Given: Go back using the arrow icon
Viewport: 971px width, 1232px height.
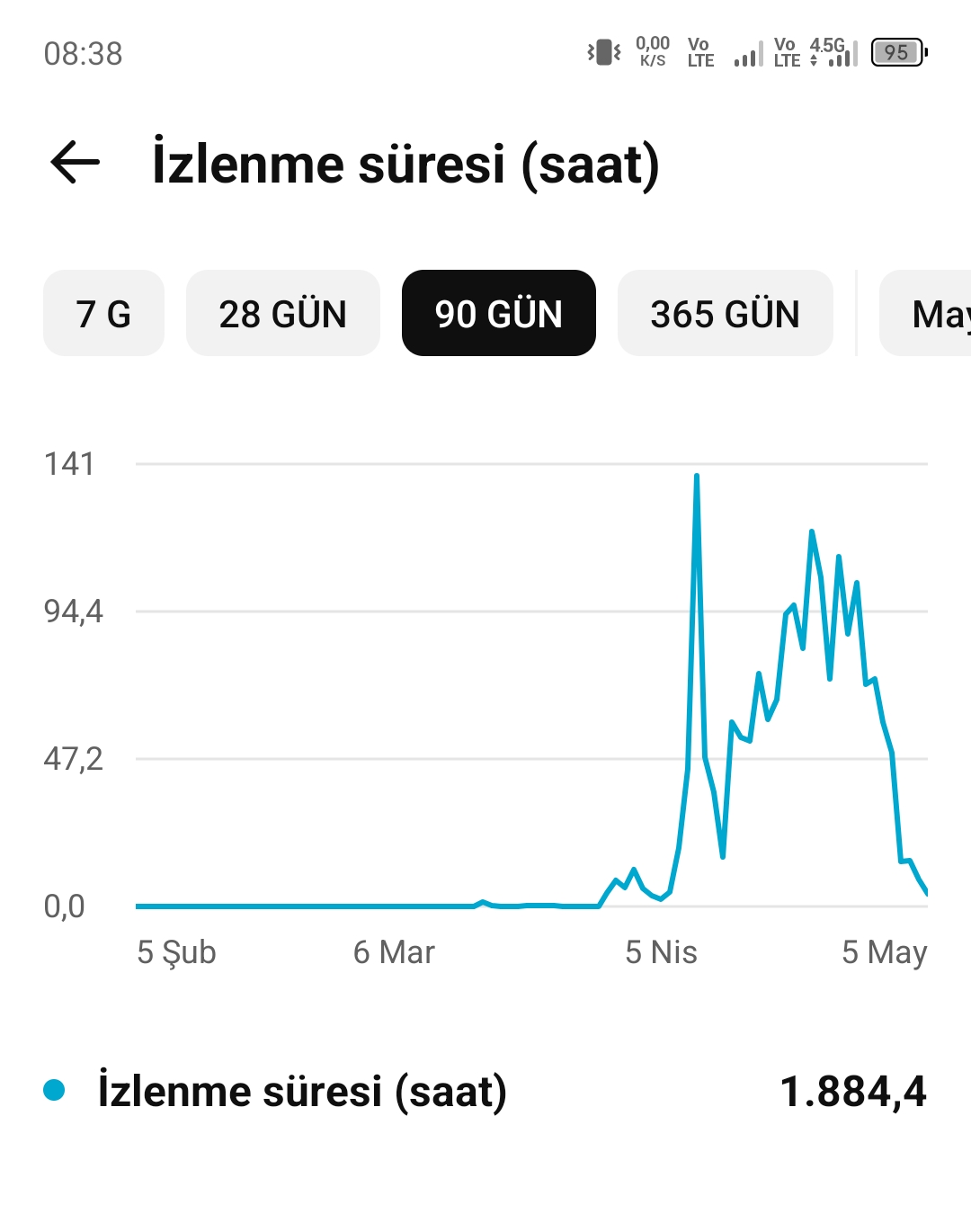Looking at the screenshot, I should pyautogui.click(x=75, y=164).
